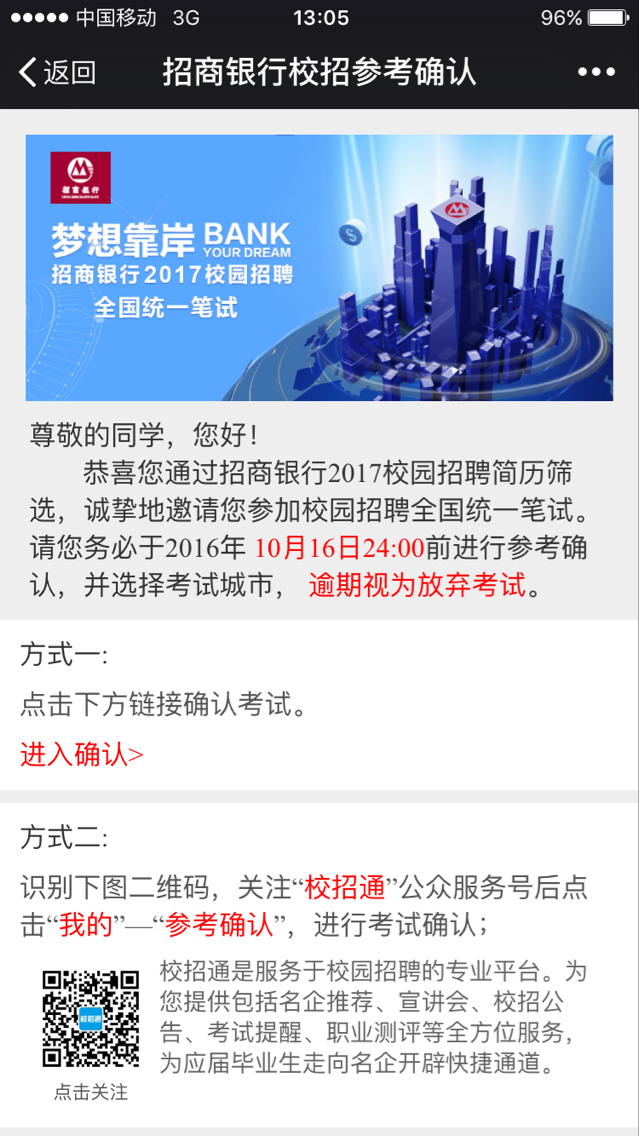Open the three-dot overflow menu
639x1136 pixels.
pos(596,72)
